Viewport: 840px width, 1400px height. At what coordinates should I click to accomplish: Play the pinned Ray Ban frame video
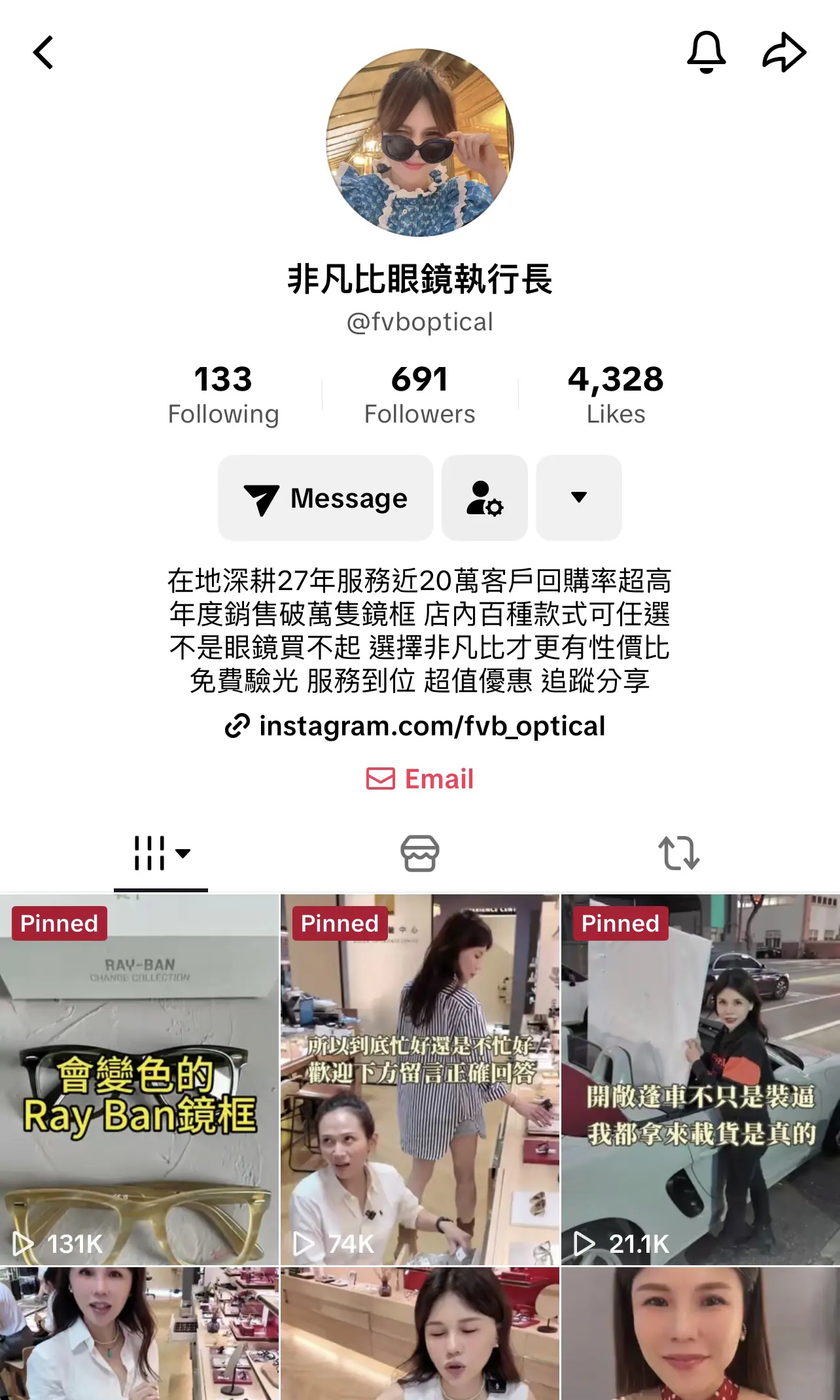139,1079
